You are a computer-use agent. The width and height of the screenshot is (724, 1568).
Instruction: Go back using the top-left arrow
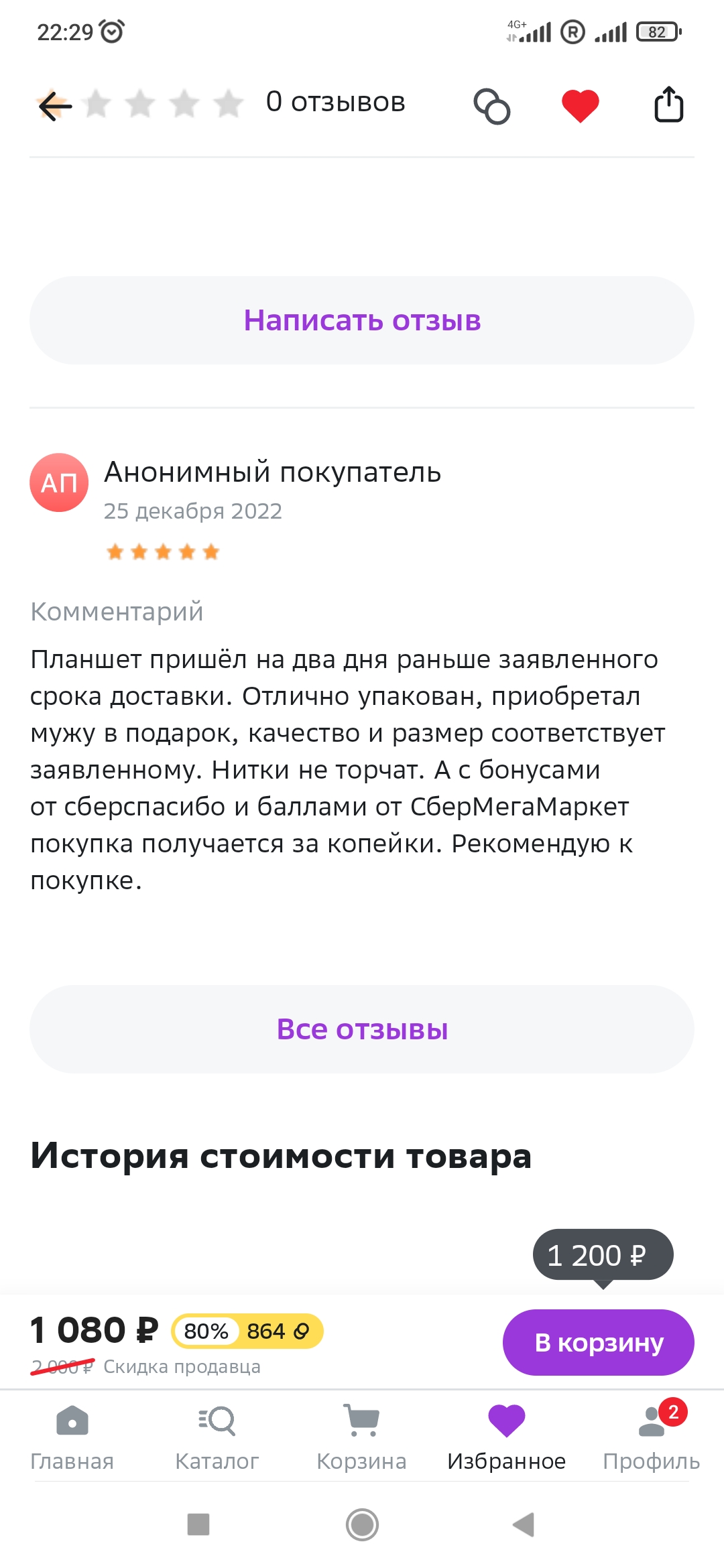(55, 105)
